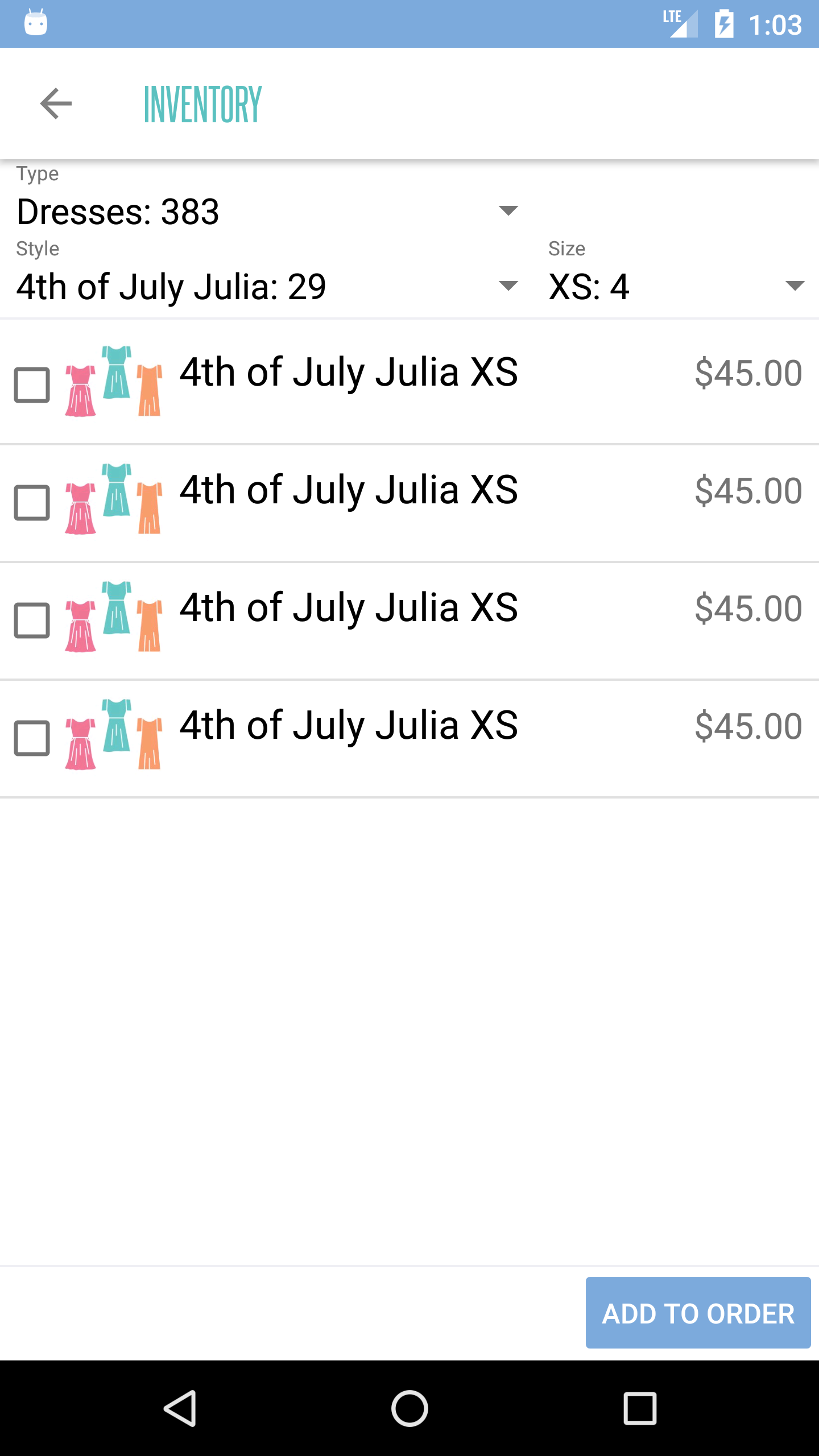
Task: Open the Size dropdown showing XS: 4
Action: pos(677,286)
